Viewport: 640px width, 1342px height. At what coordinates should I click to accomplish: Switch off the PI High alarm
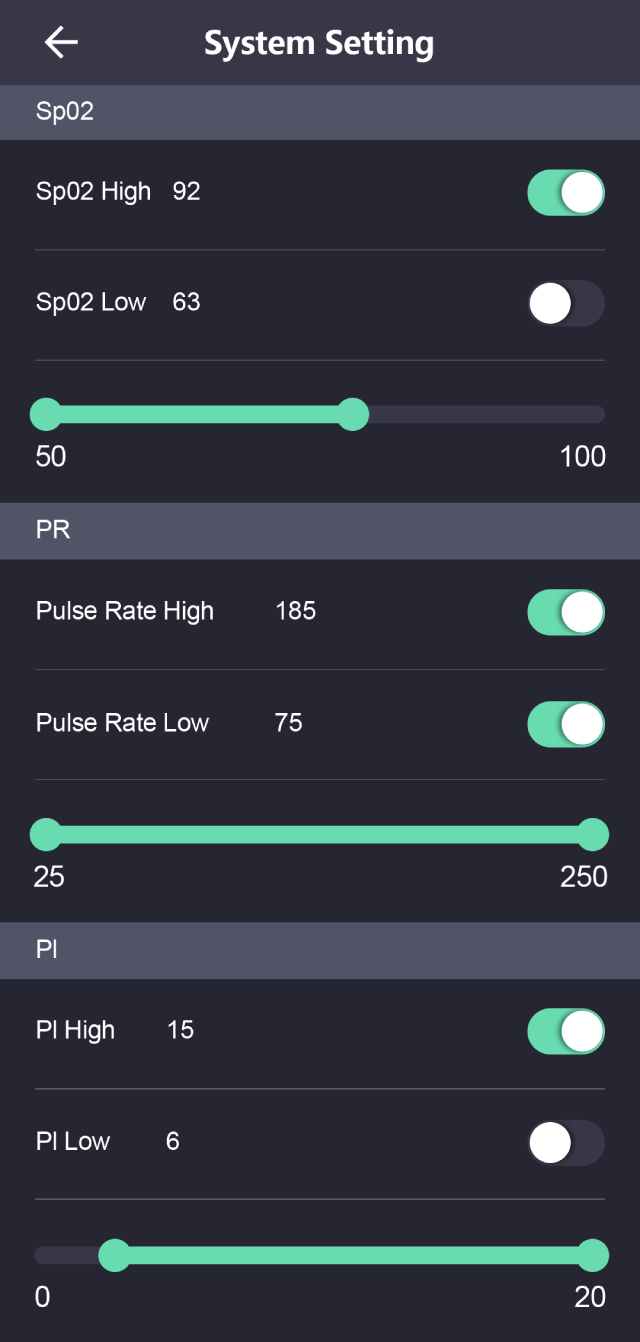tap(566, 1032)
